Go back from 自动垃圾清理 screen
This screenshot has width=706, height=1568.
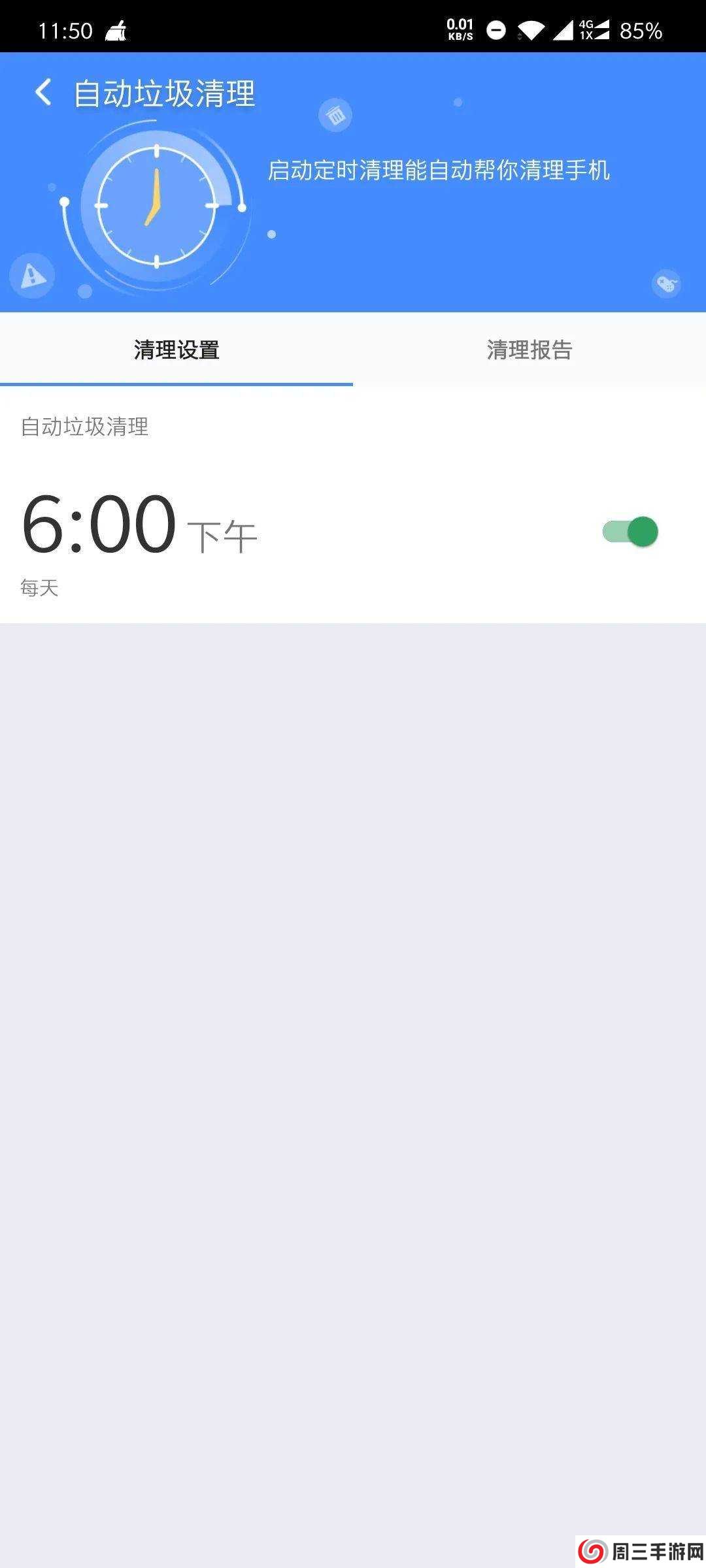(x=43, y=92)
